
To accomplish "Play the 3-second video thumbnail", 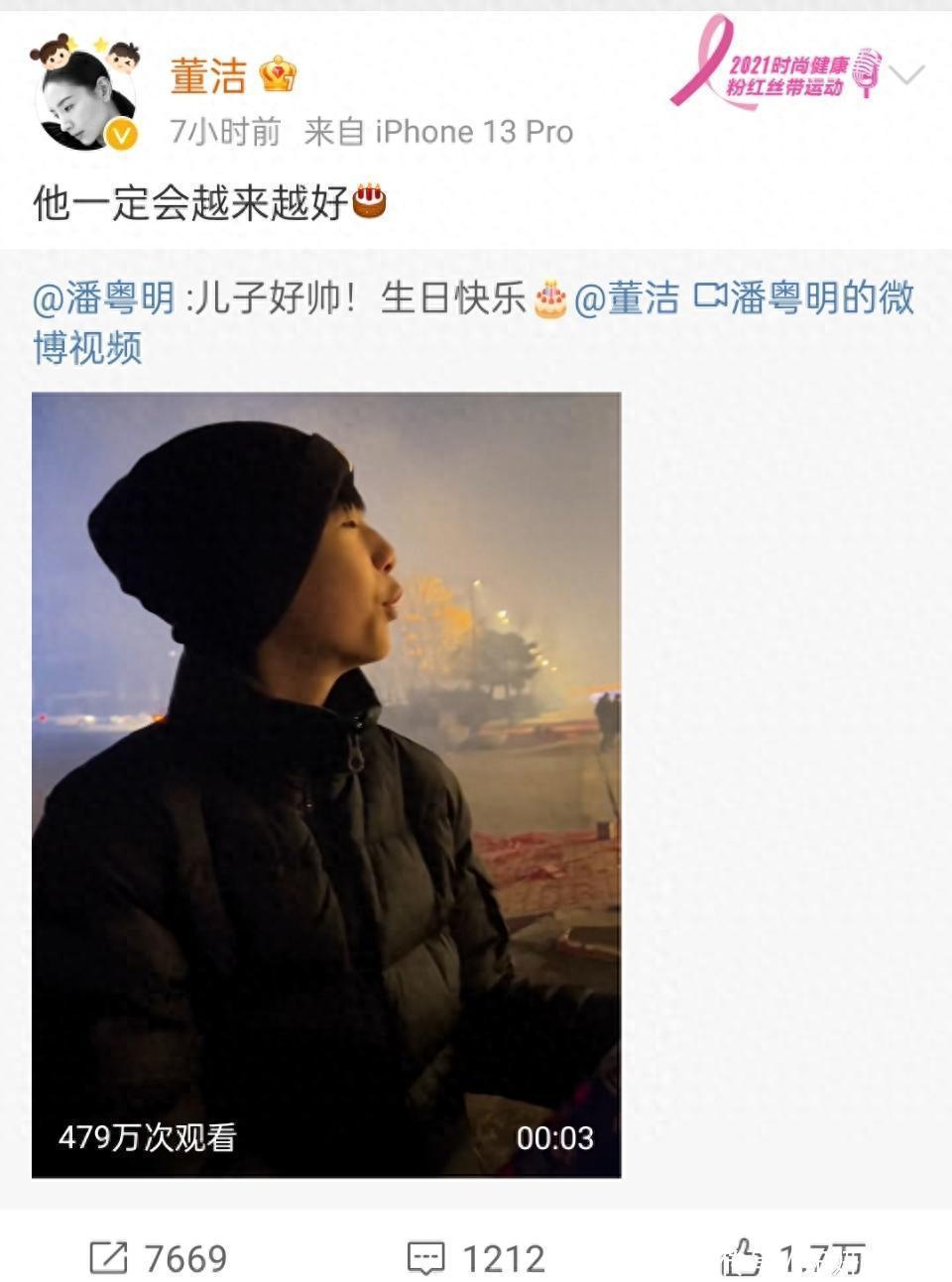I will tap(326, 784).
